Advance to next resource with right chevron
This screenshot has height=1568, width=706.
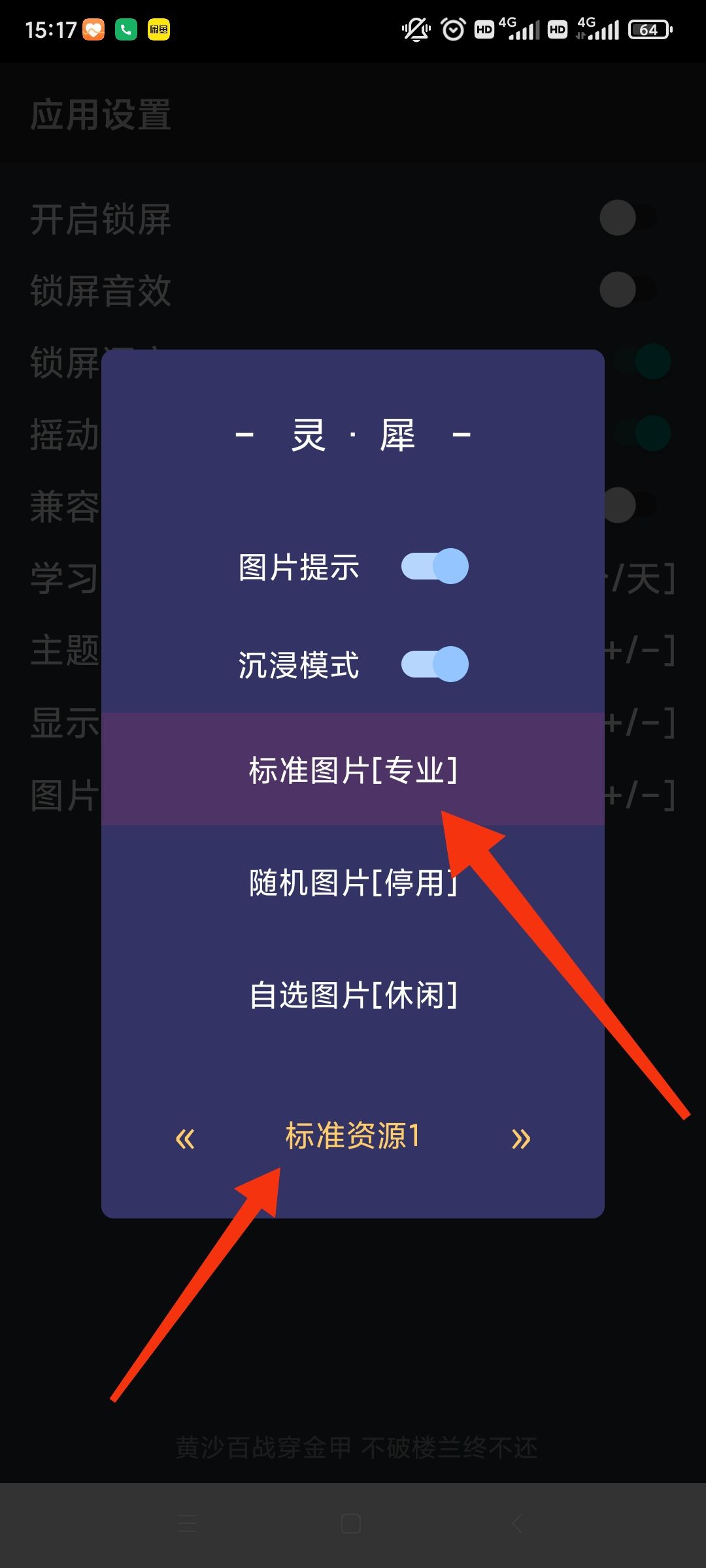pyautogui.click(x=521, y=1137)
